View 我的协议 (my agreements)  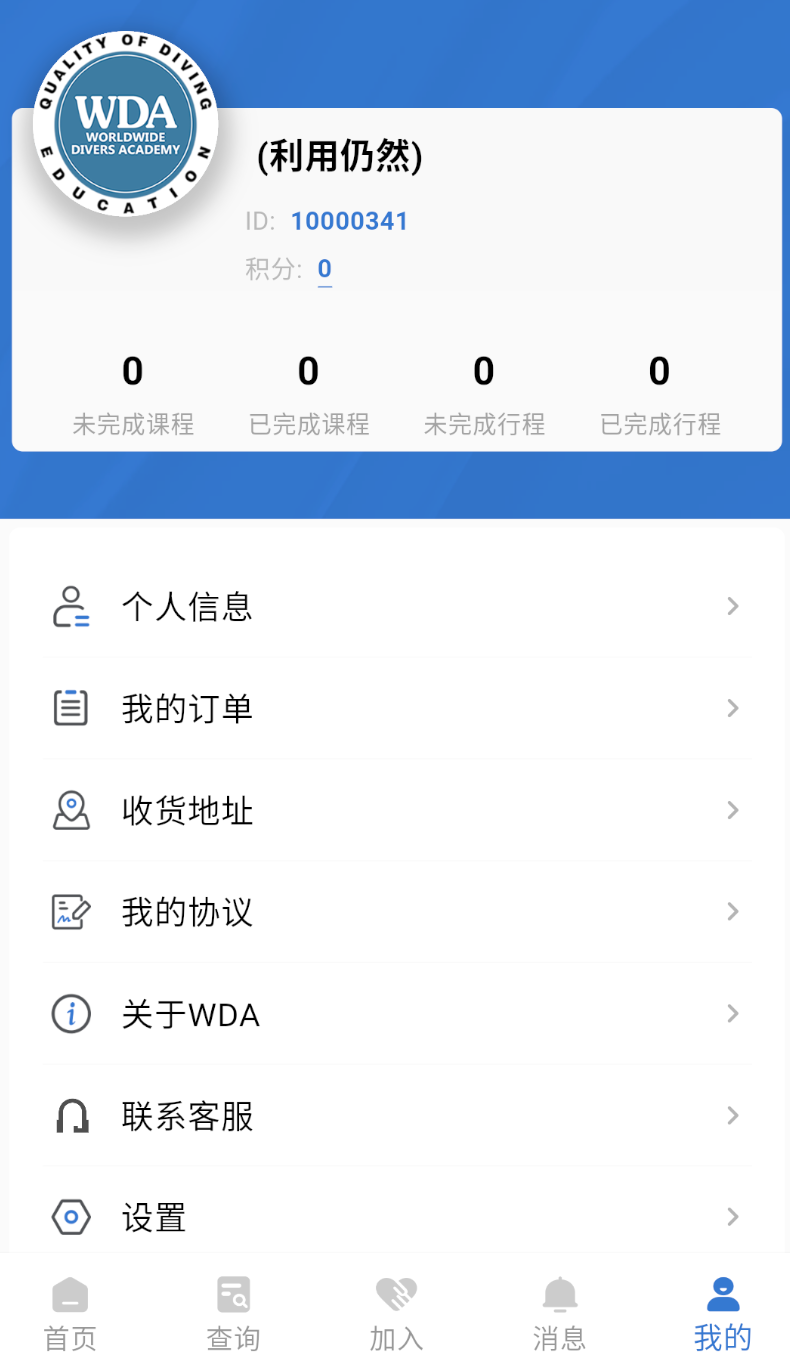click(x=397, y=912)
